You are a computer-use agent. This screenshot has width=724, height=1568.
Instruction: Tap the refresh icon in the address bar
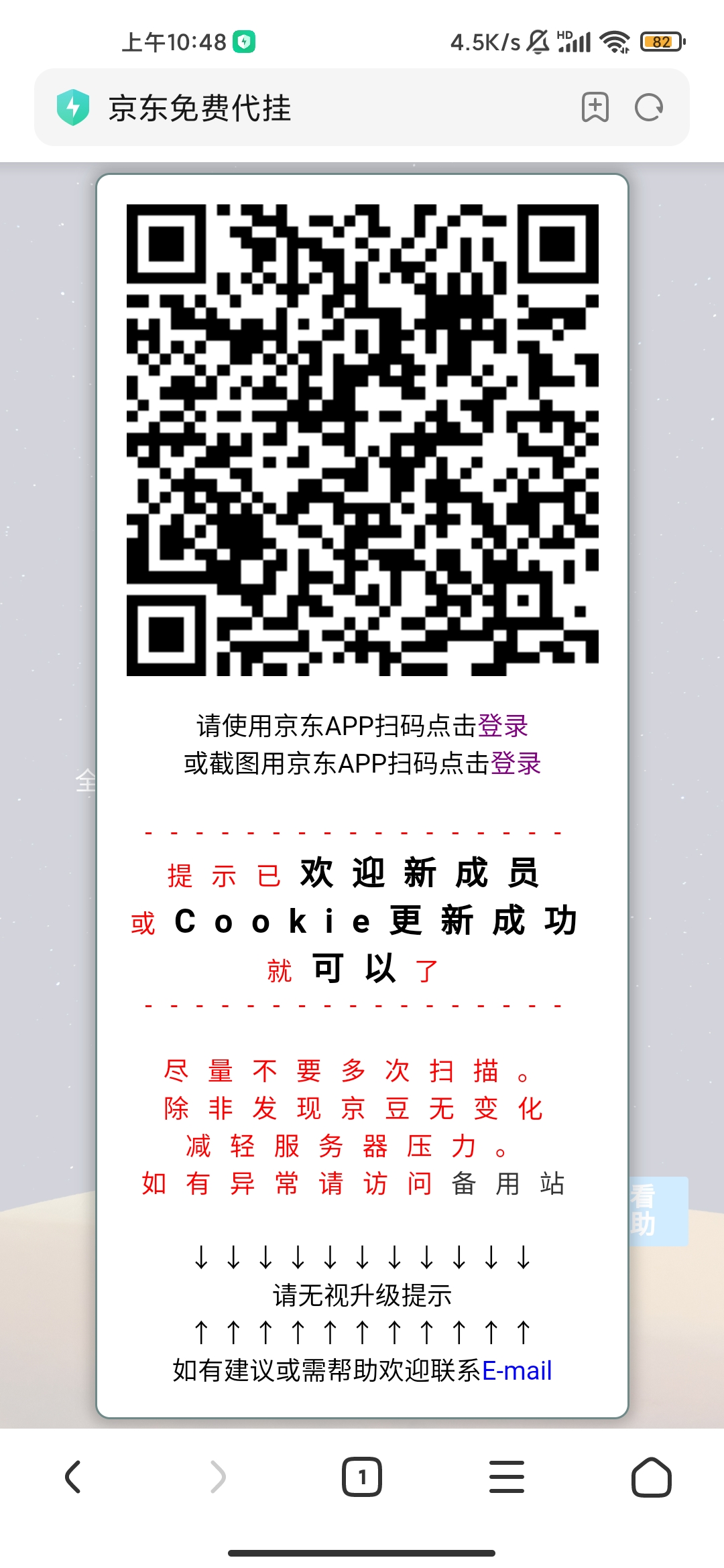(647, 107)
